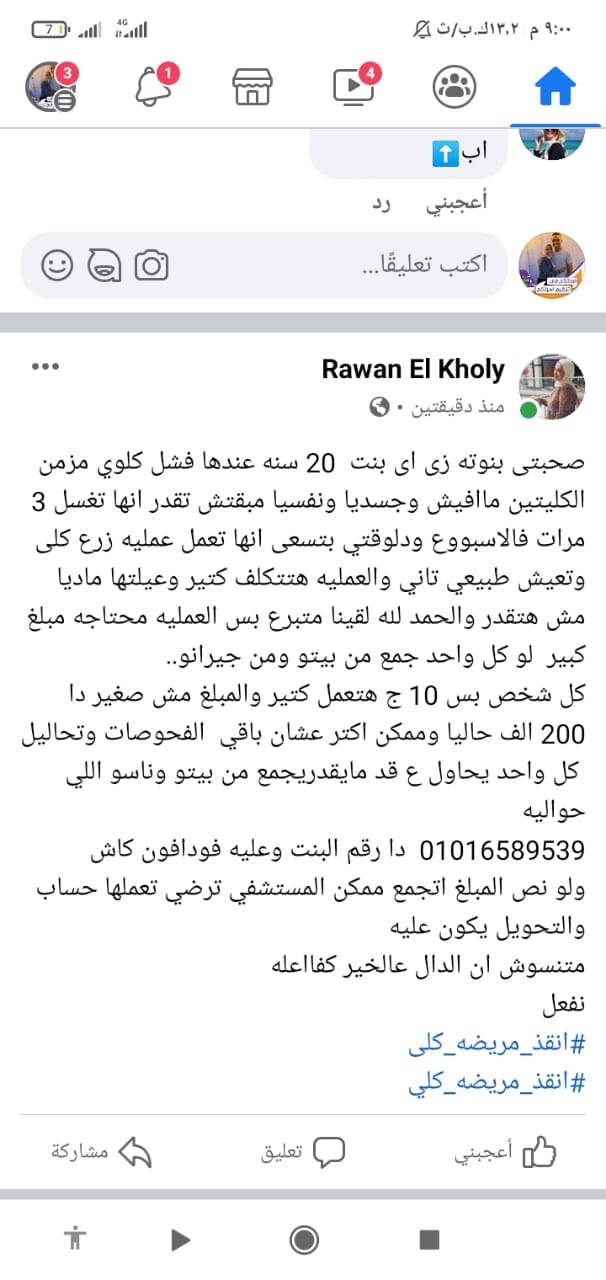This screenshot has height=1280, width=606.
Task: Open the notifications bell
Action: click(x=151, y=87)
